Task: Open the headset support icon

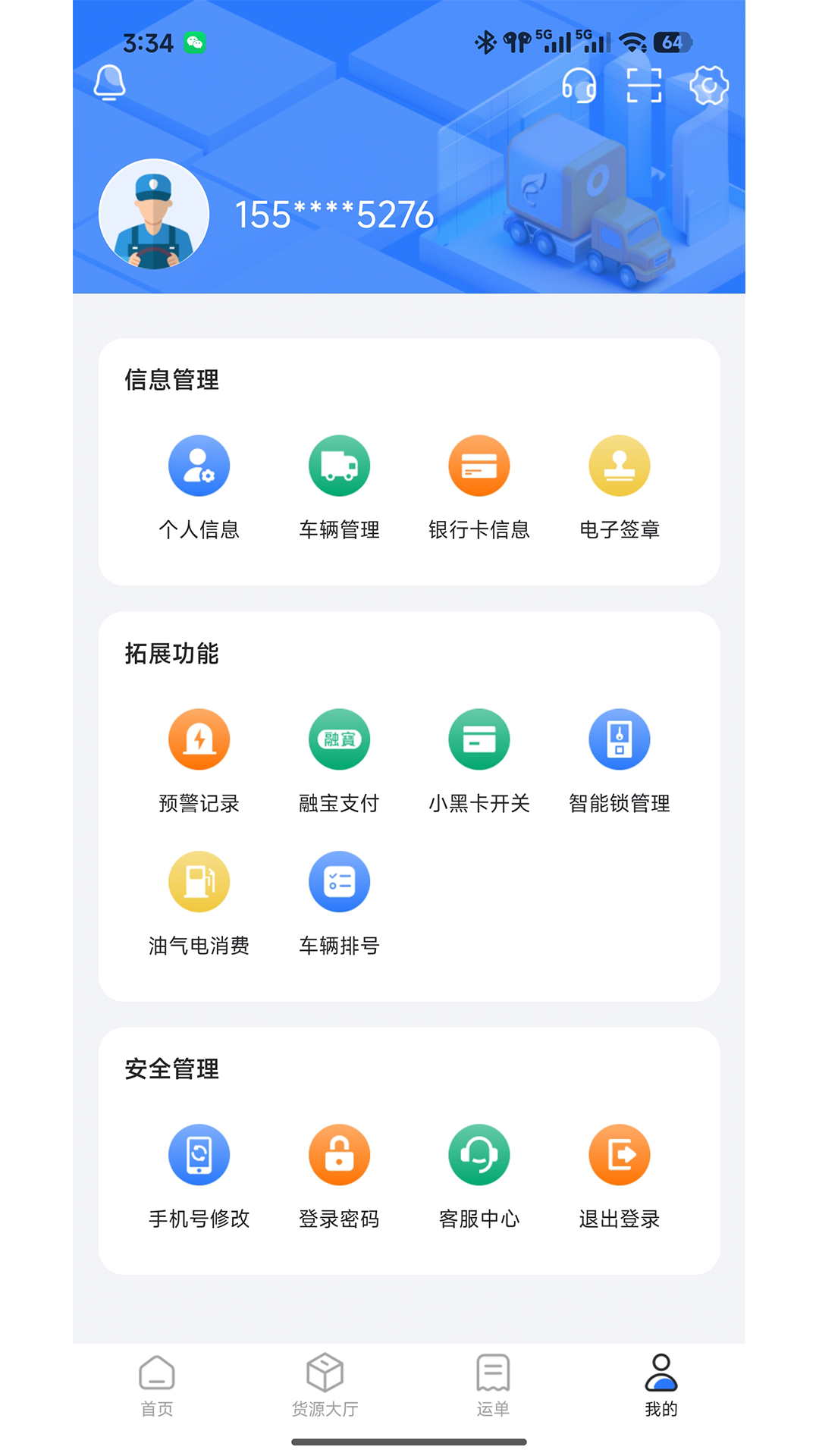Action: 579,86
